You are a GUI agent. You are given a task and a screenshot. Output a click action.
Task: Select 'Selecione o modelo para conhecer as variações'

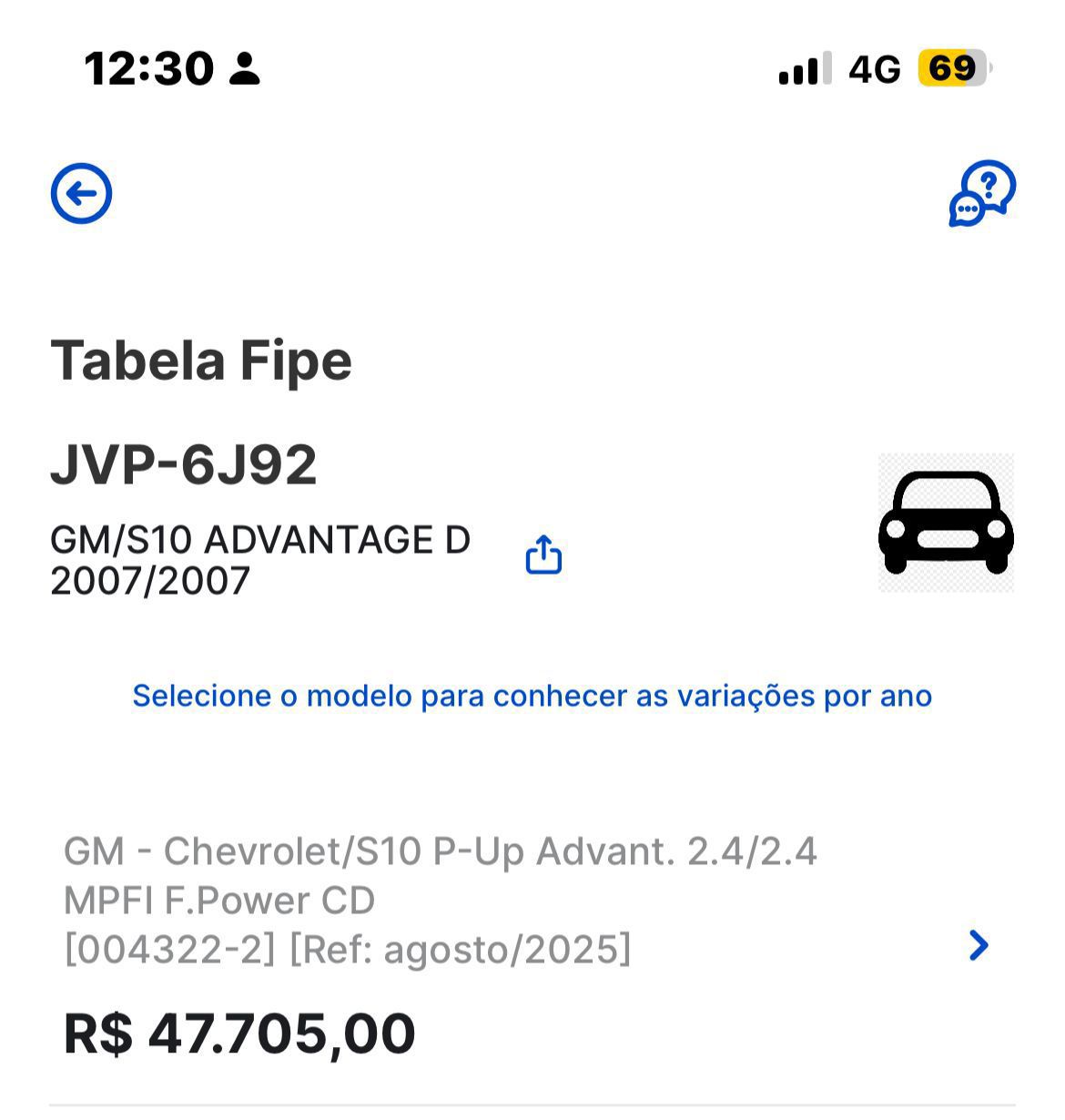[532, 696]
